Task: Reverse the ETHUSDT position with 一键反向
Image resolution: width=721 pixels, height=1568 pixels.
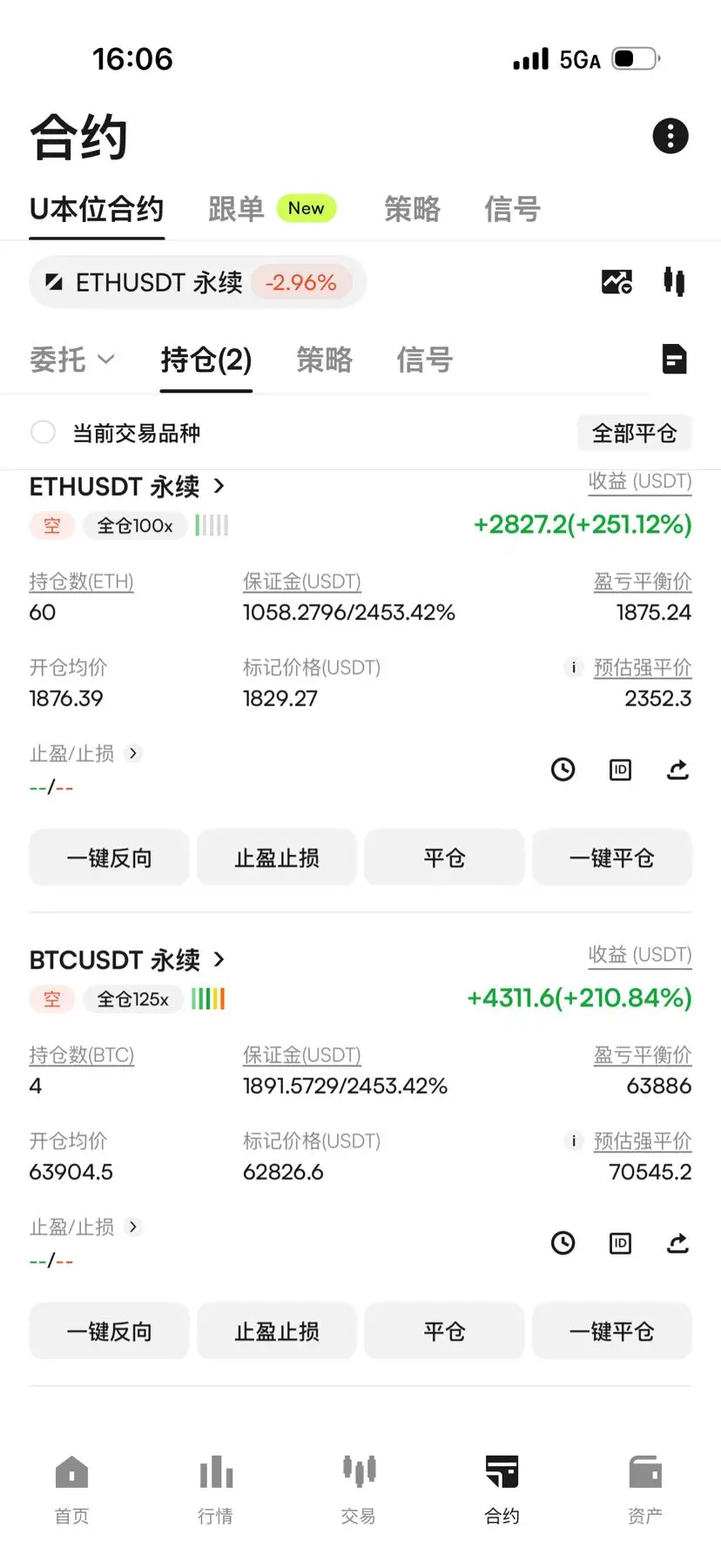Action: [109, 858]
